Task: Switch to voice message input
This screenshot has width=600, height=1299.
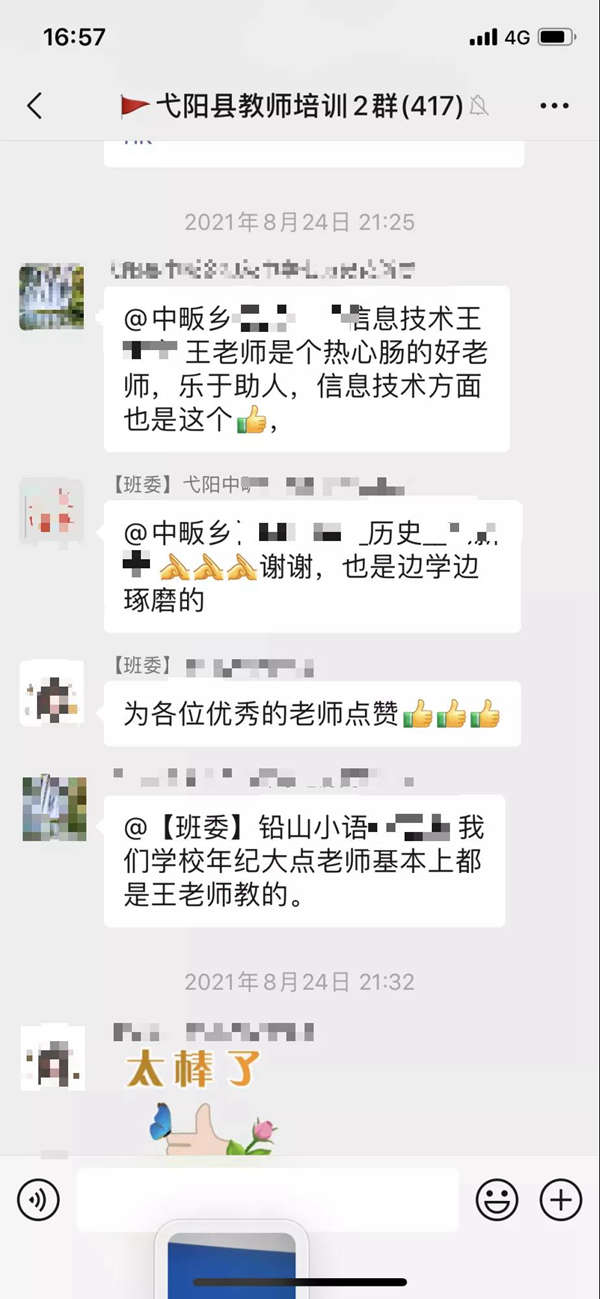Action: pyautogui.click(x=38, y=1198)
